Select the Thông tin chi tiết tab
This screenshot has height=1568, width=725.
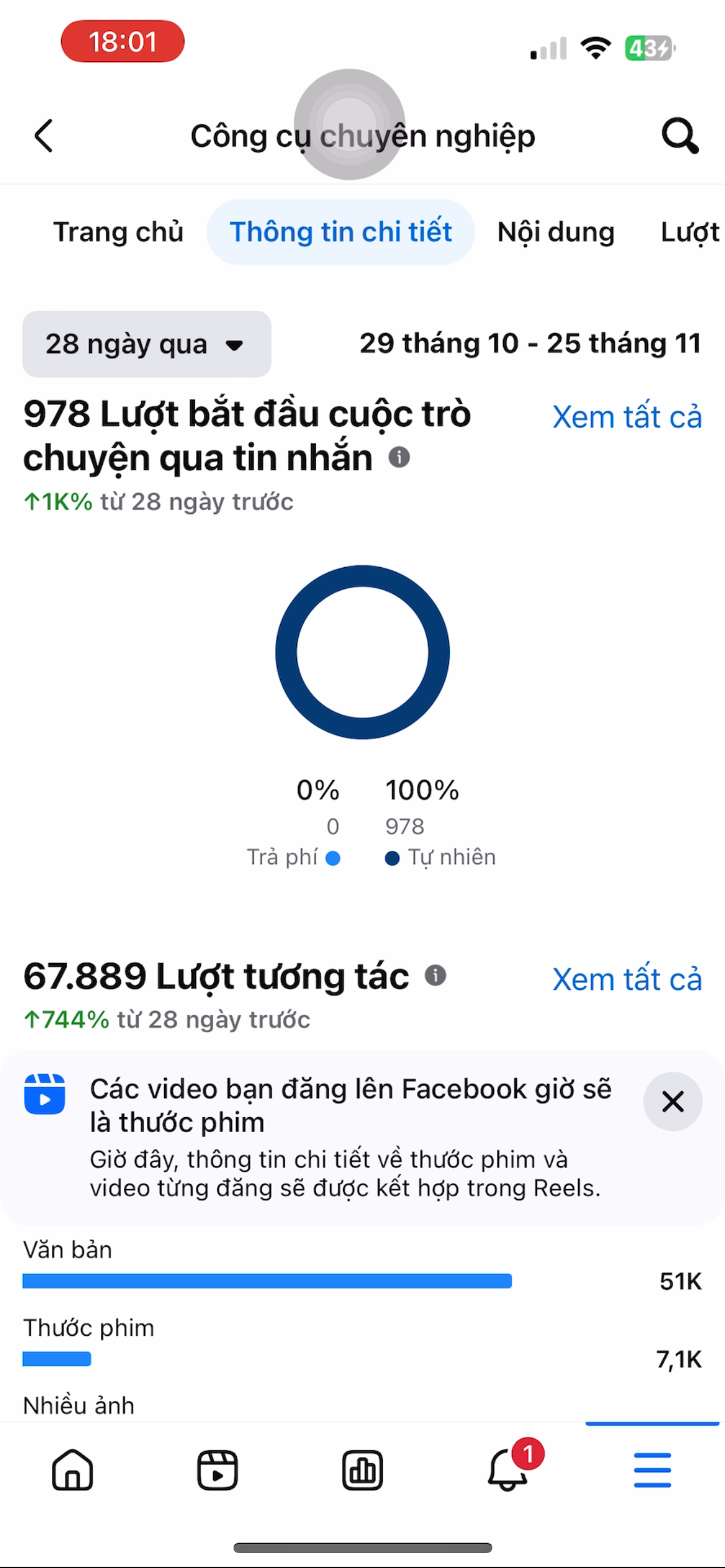pos(341,232)
